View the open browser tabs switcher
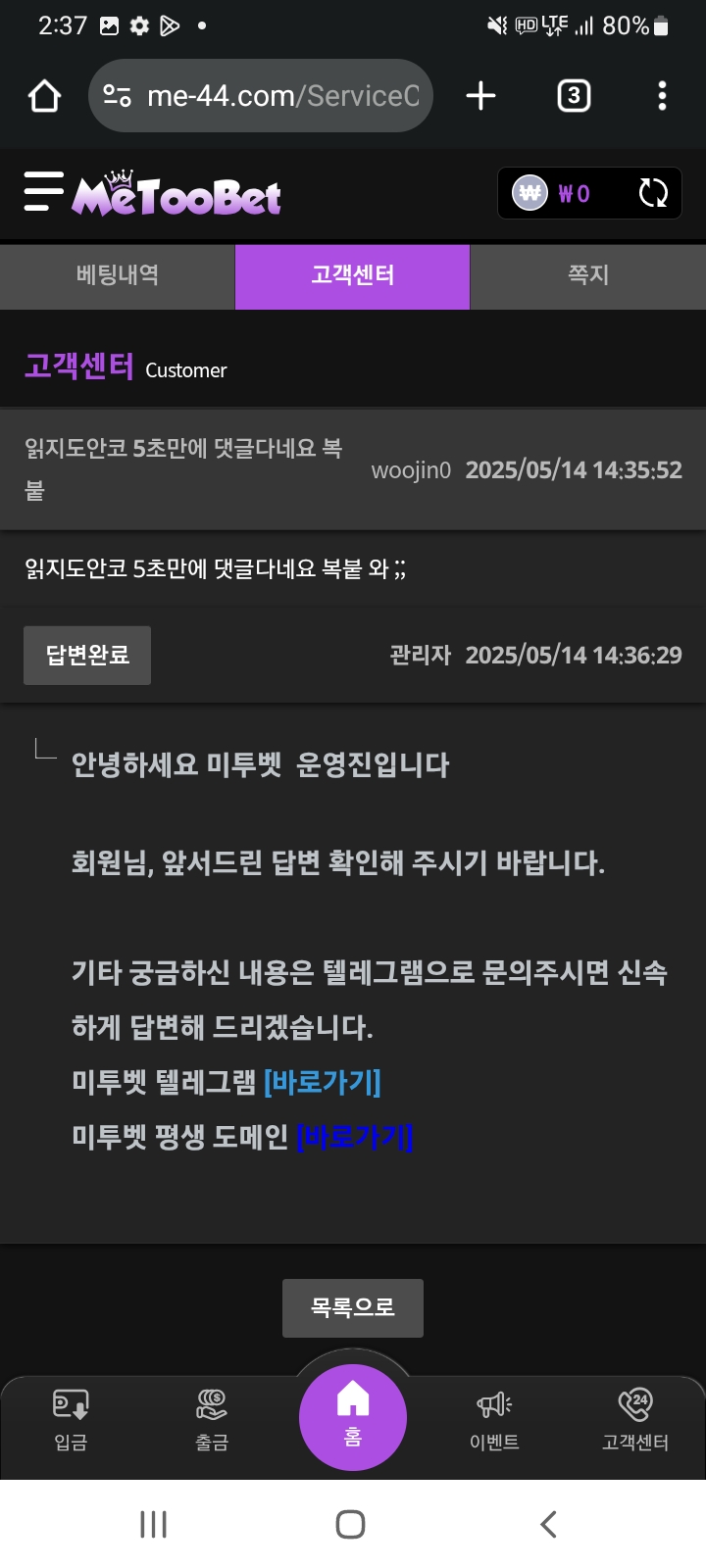706x1568 pixels. (574, 96)
